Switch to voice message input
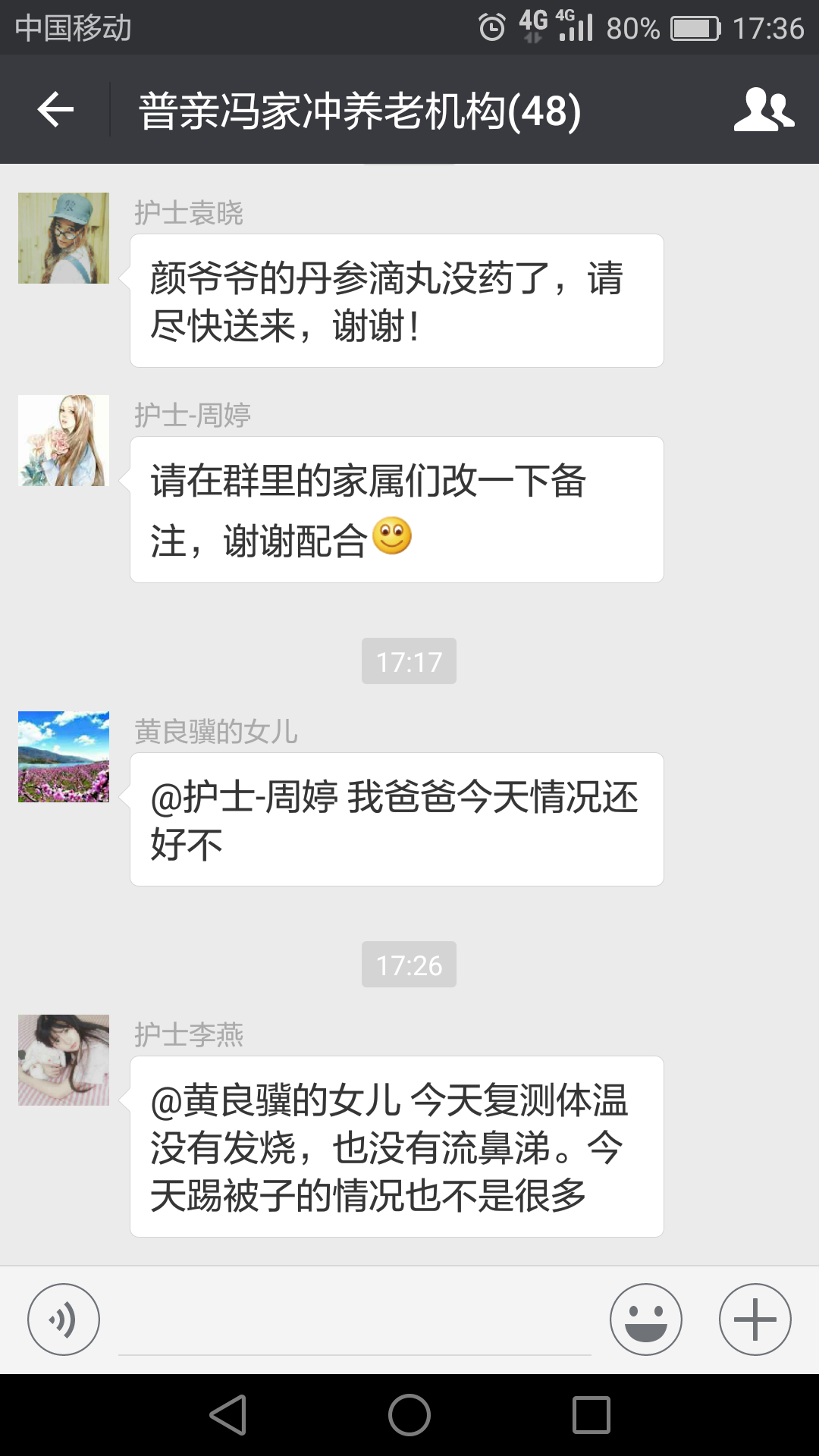Screen dimensions: 819x1456 pos(64,1319)
